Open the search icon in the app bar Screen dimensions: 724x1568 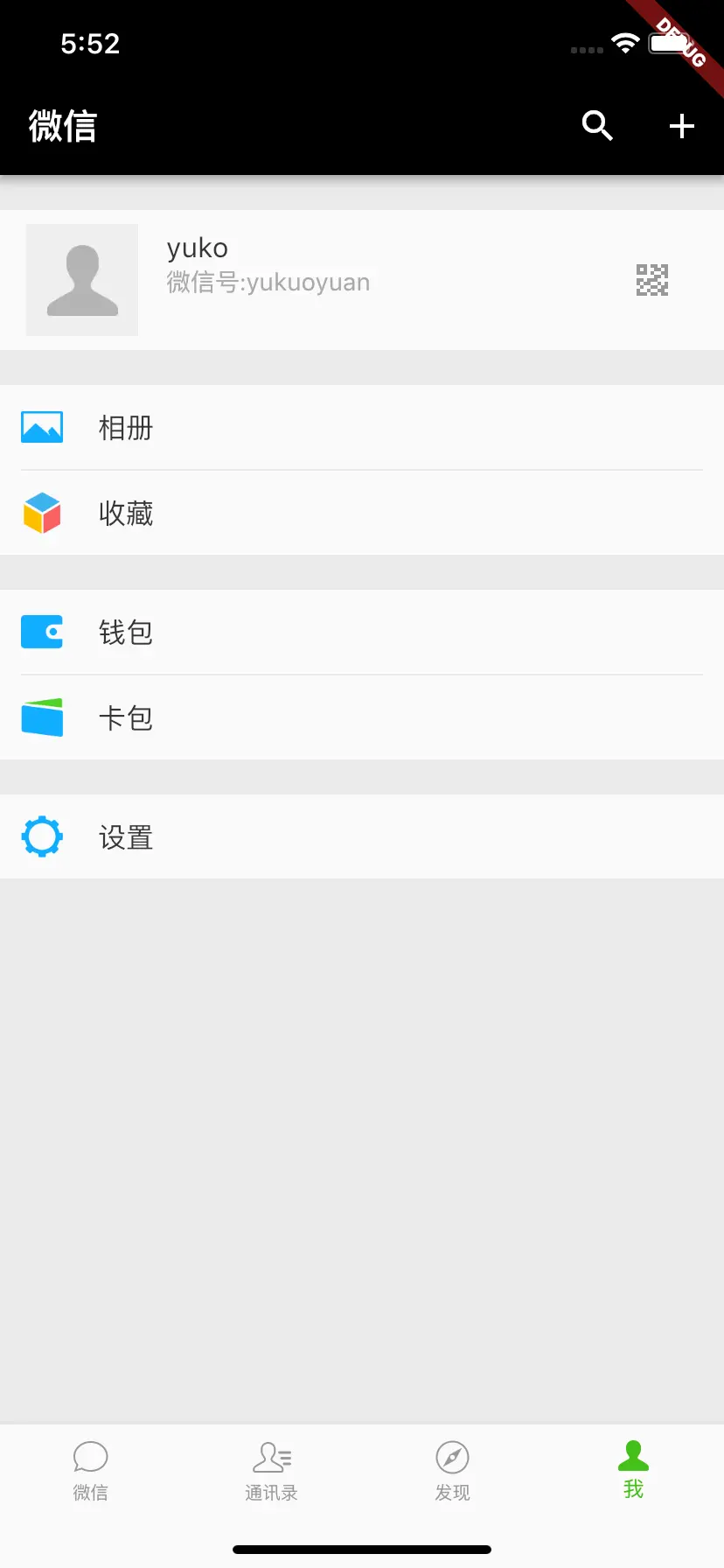click(597, 126)
